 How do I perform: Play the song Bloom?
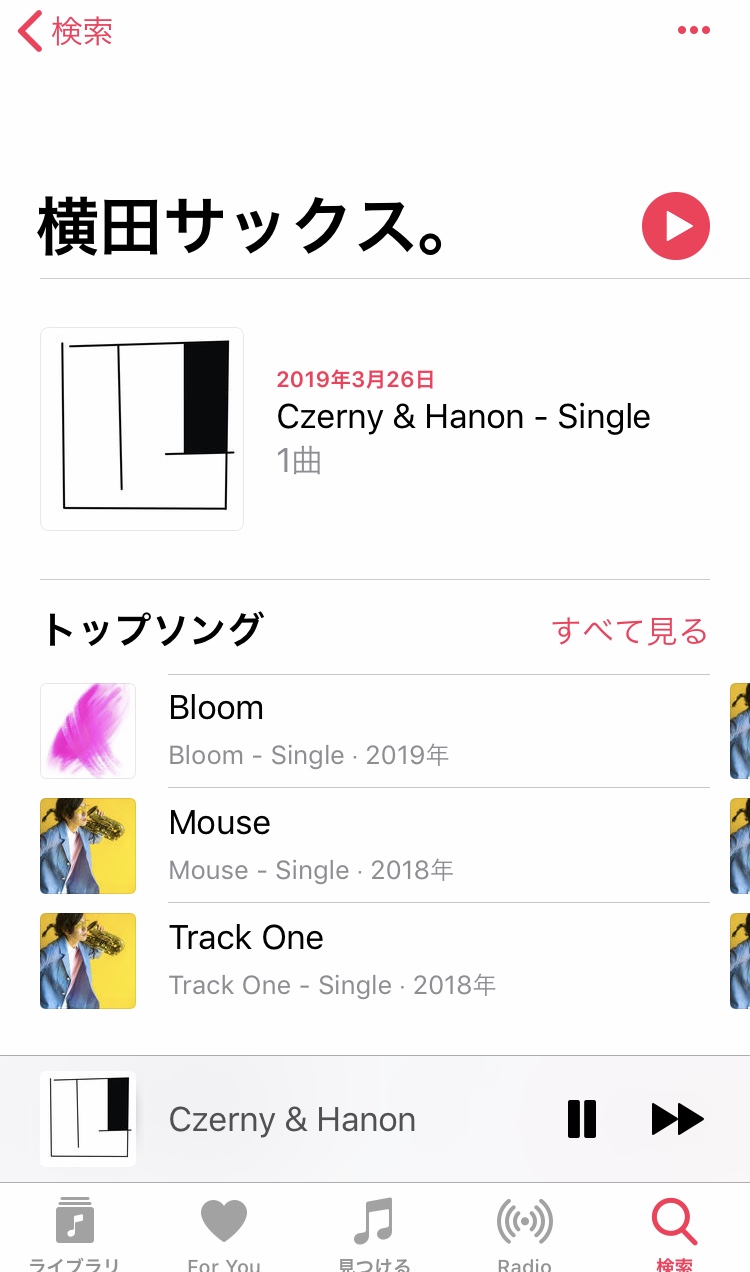pyautogui.click(x=400, y=730)
